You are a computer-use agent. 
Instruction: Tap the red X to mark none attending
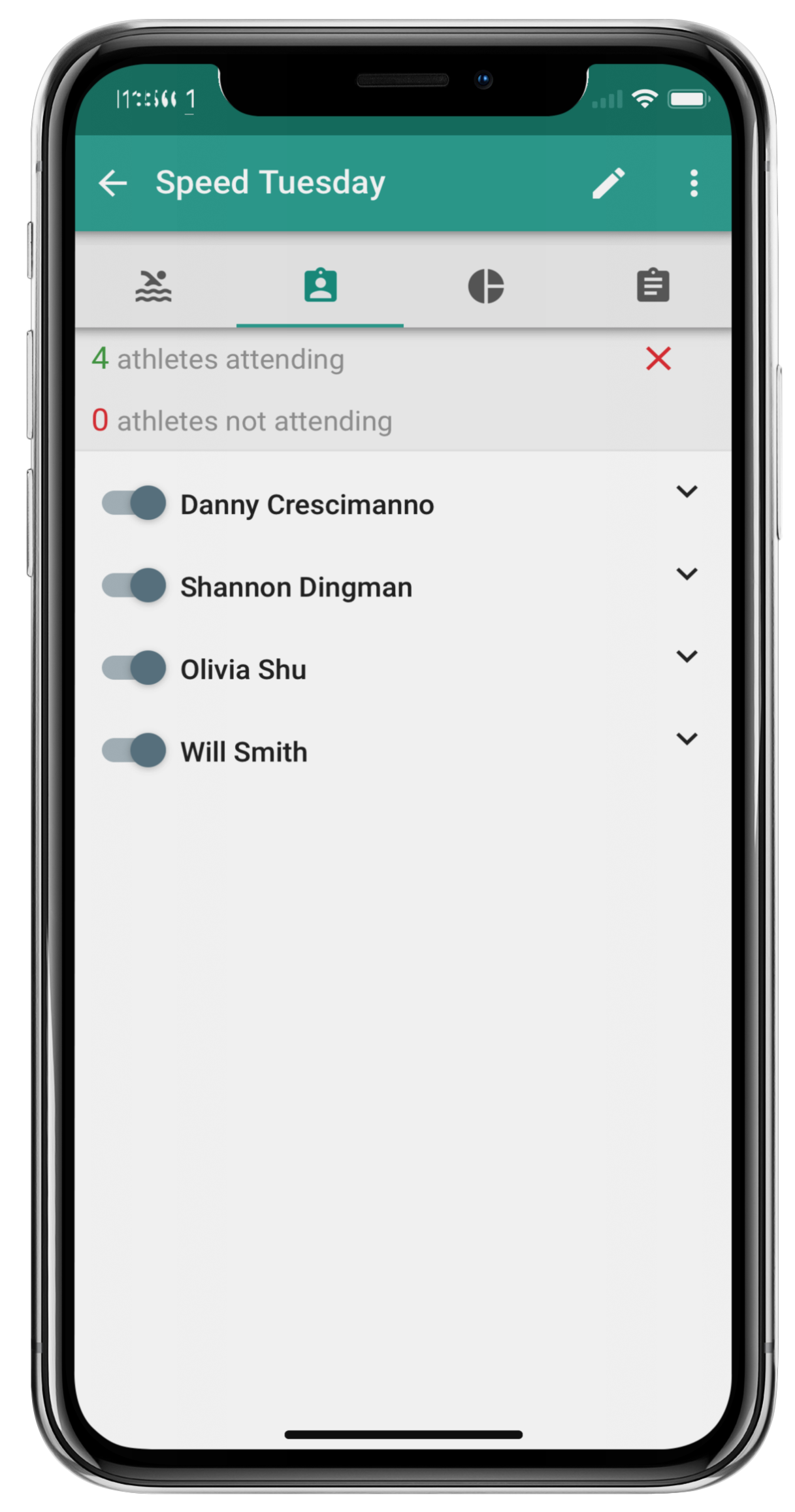pos(658,359)
